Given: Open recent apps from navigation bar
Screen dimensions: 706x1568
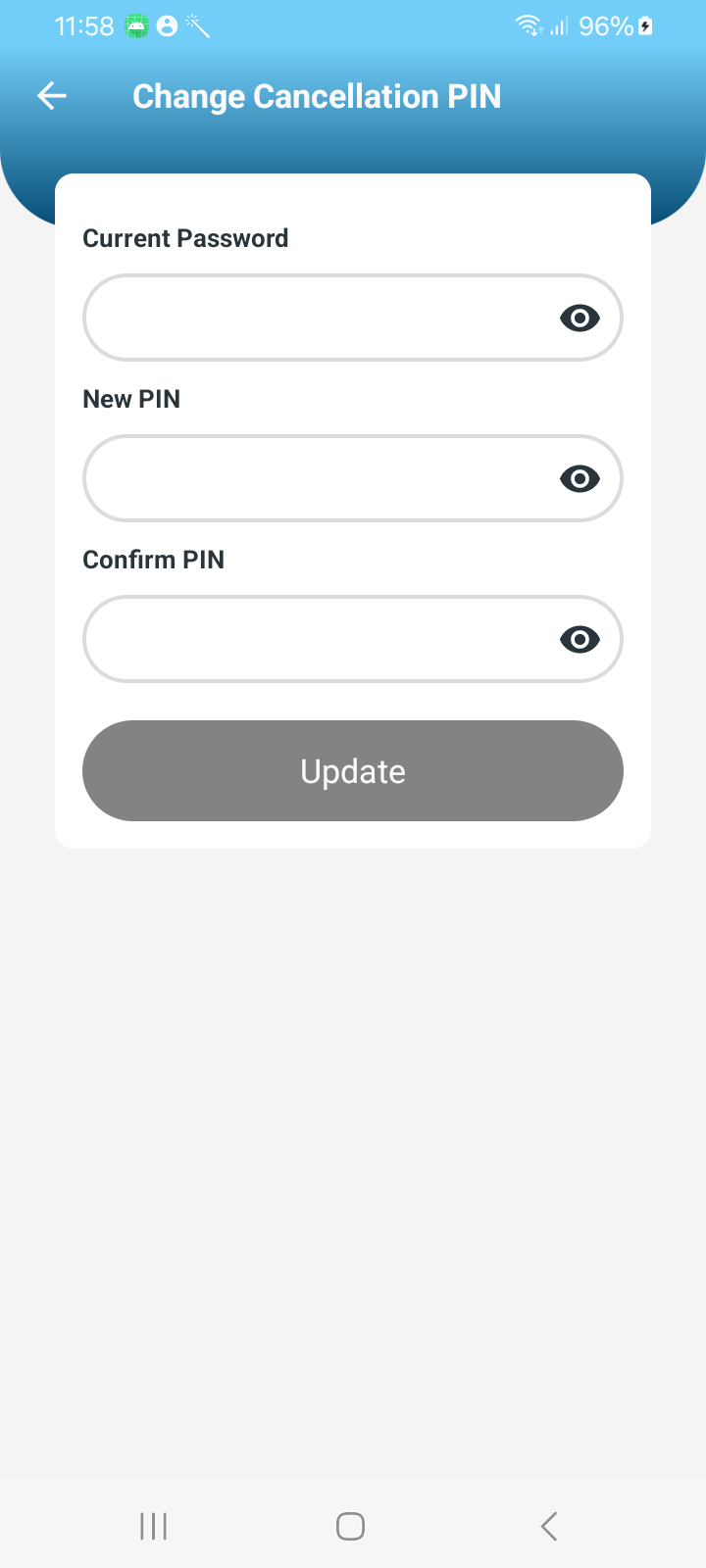Looking at the screenshot, I should 154,1526.
